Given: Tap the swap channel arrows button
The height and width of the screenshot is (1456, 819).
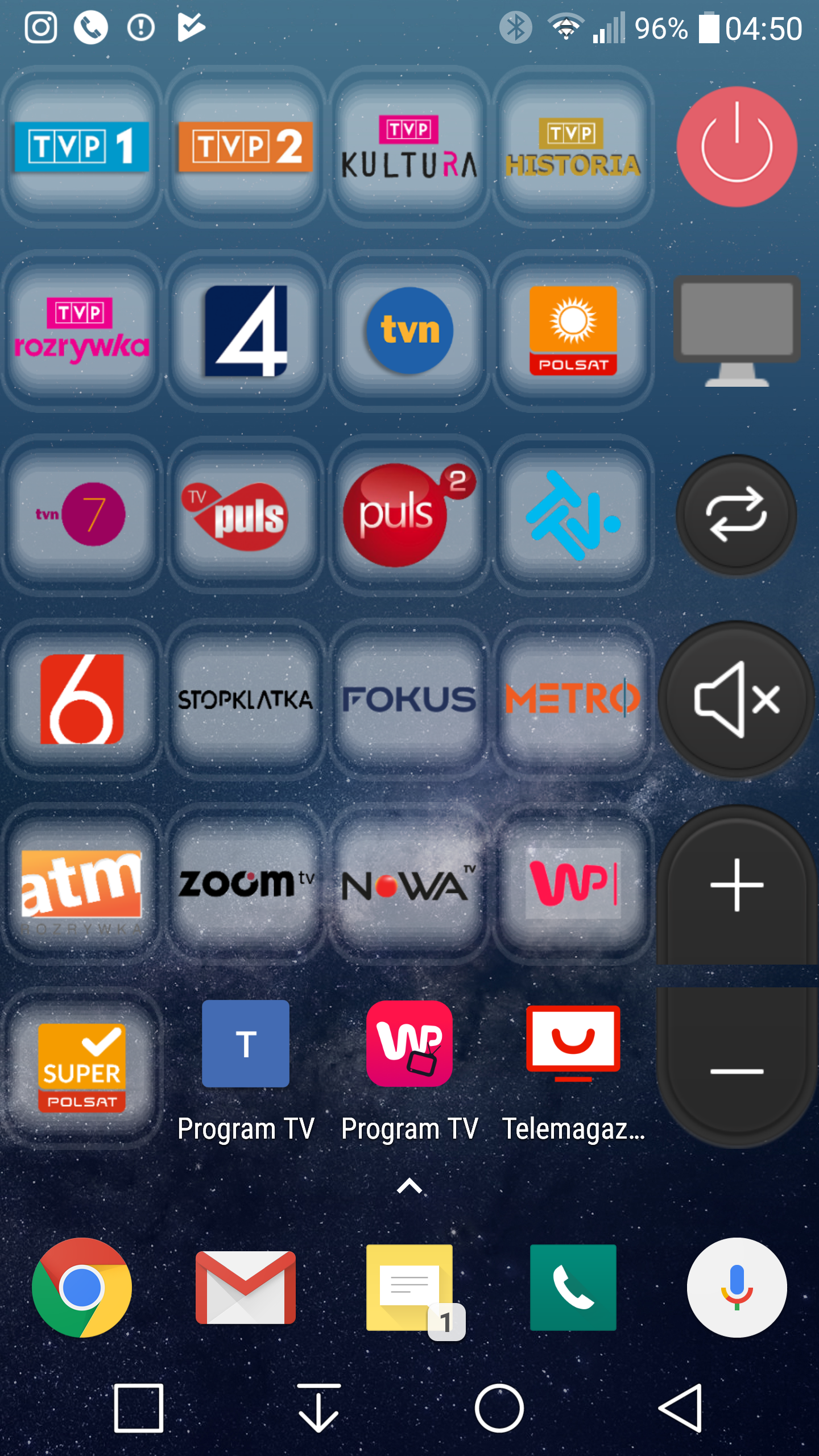Looking at the screenshot, I should [737, 515].
